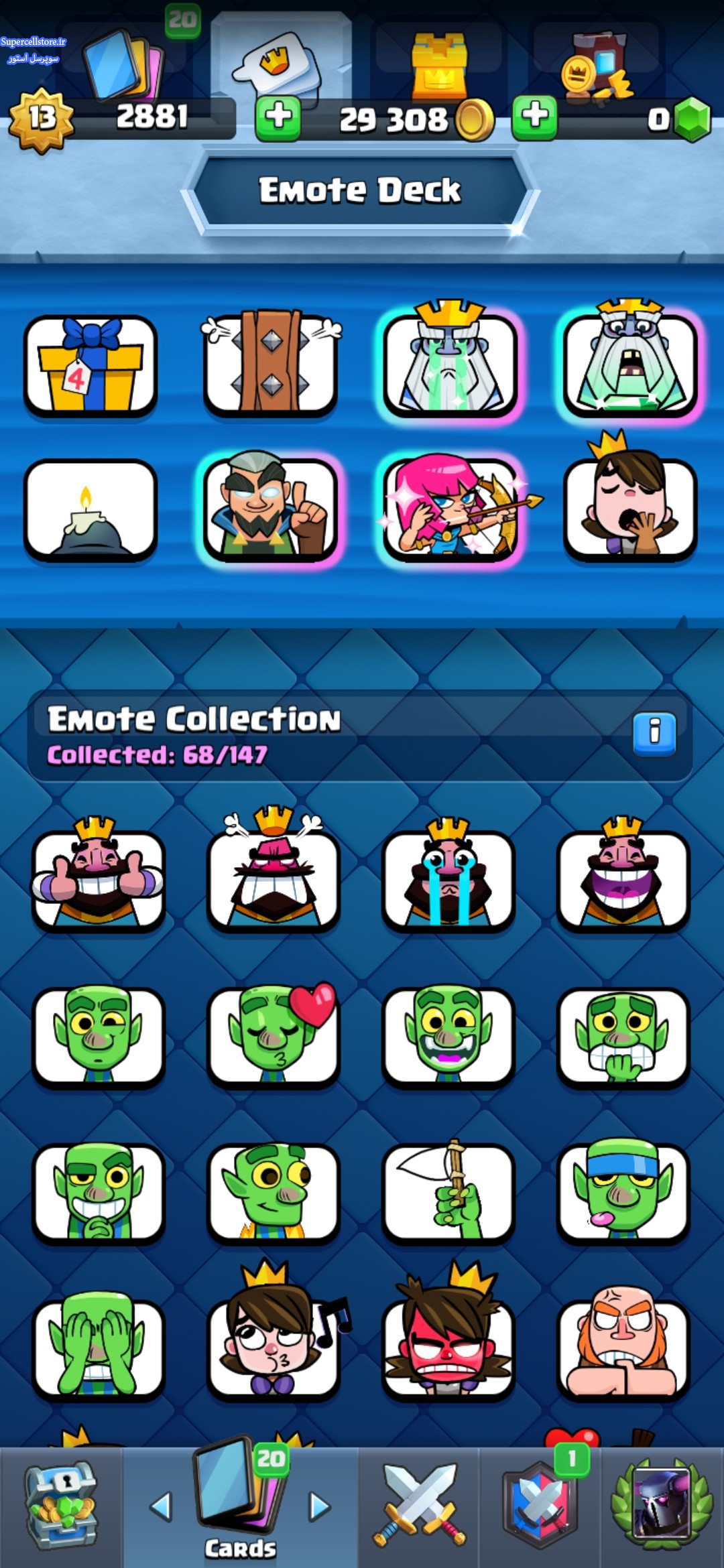Select the candle emote in the deck
The image size is (724, 1568).
point(90,510)
